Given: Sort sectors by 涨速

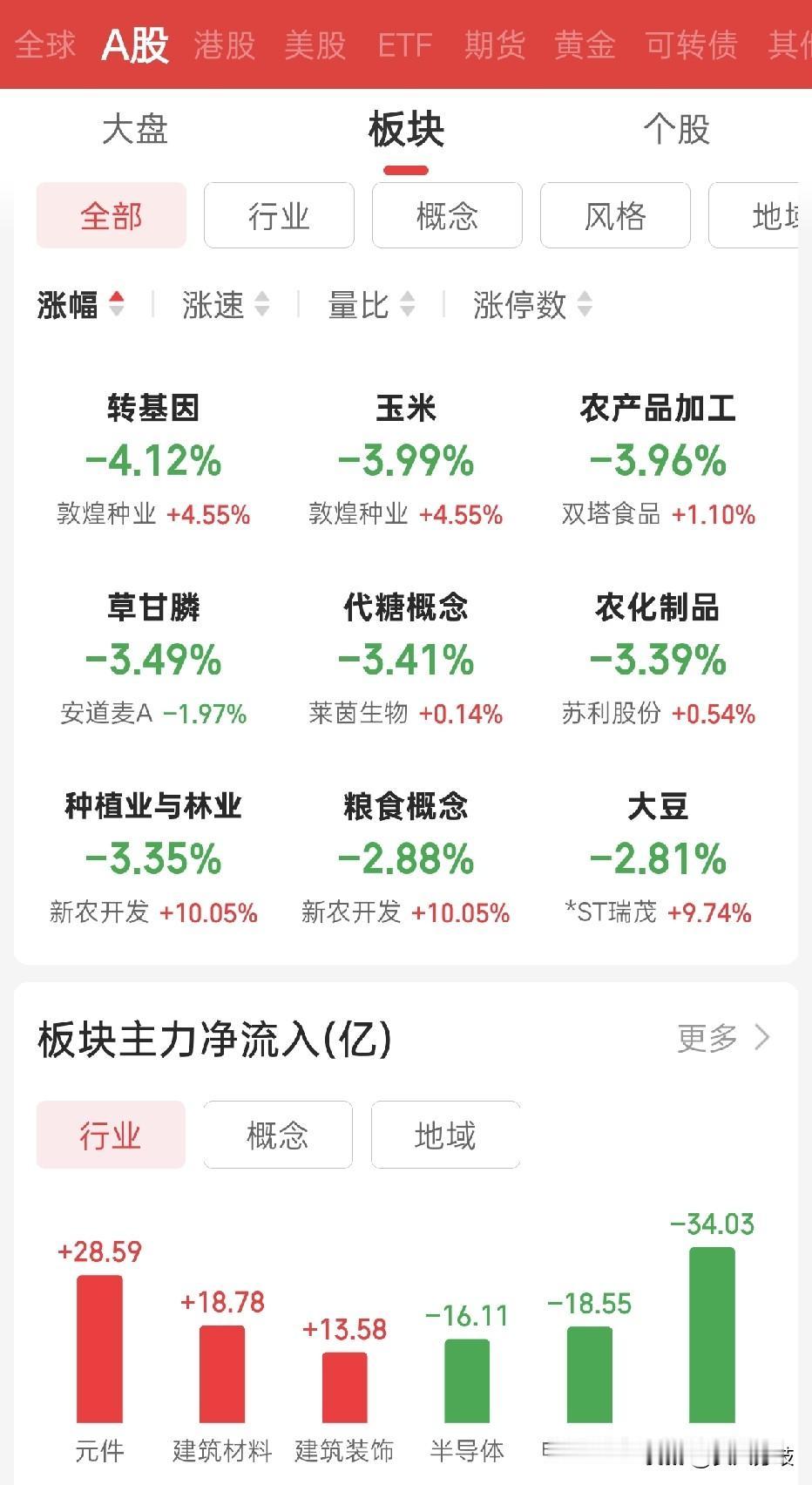Looking at the screenshot, I should (226, 305).
